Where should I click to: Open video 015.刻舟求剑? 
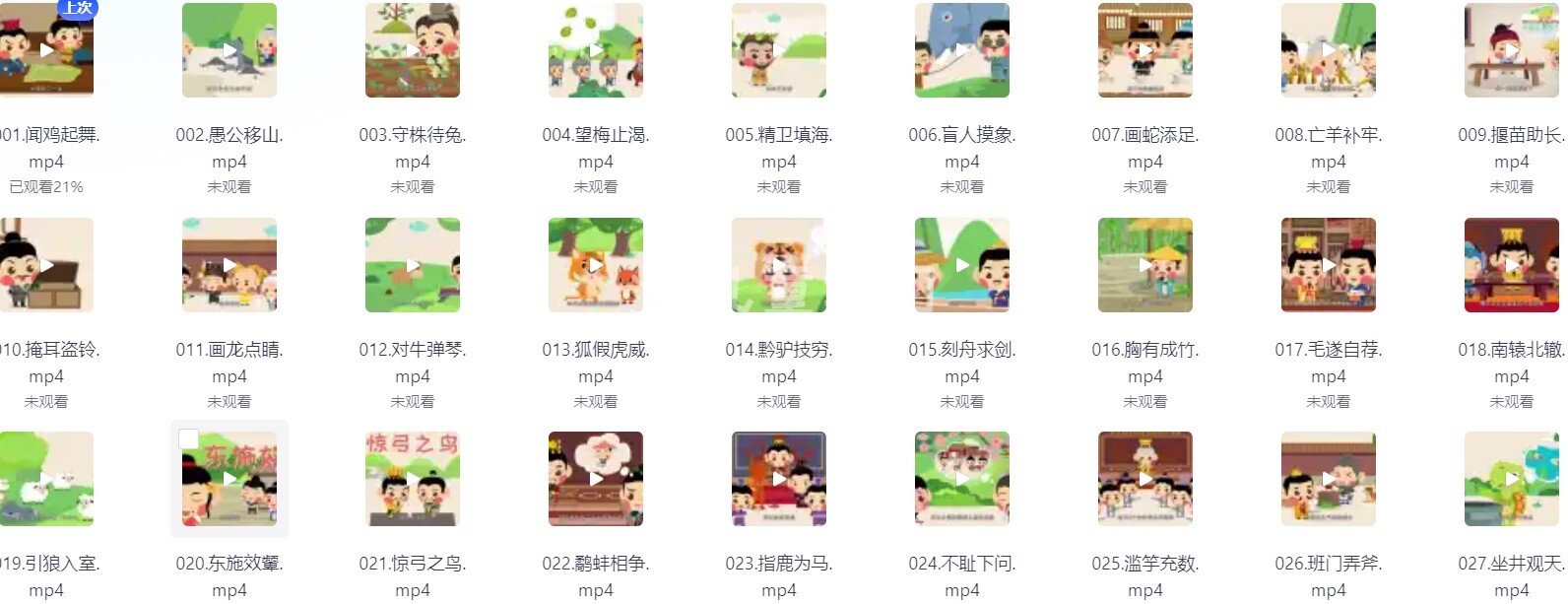pos(962,264)
